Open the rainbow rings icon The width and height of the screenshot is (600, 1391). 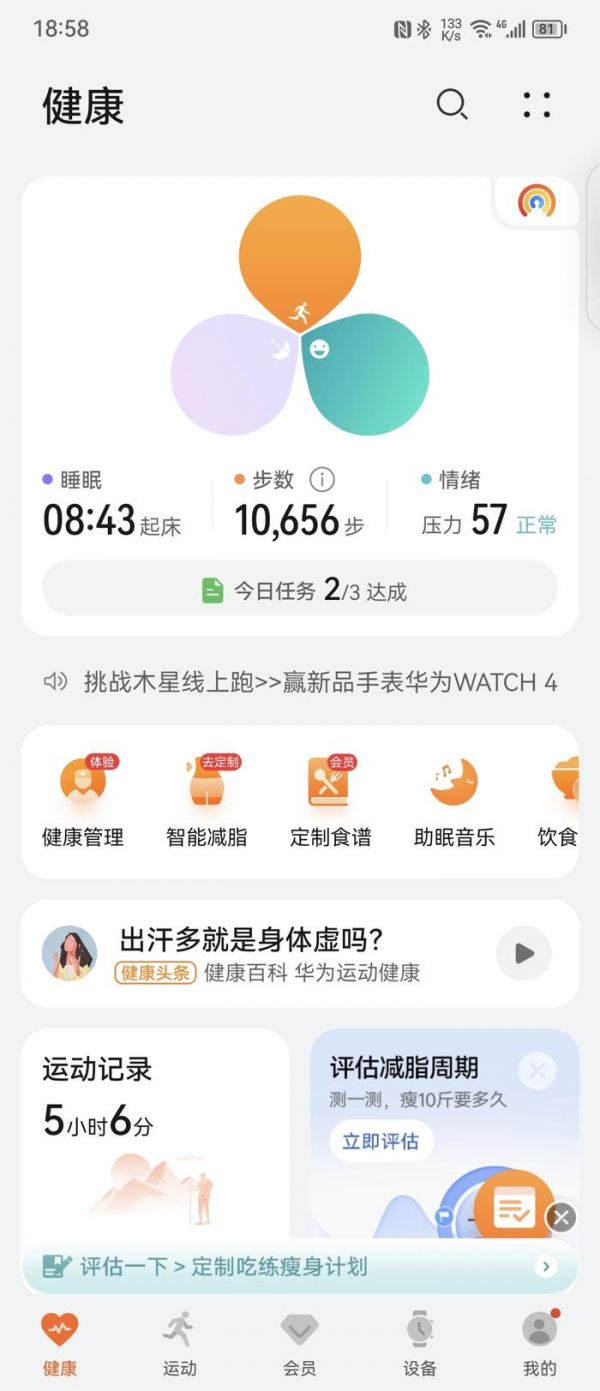click(x=537, y=202)
